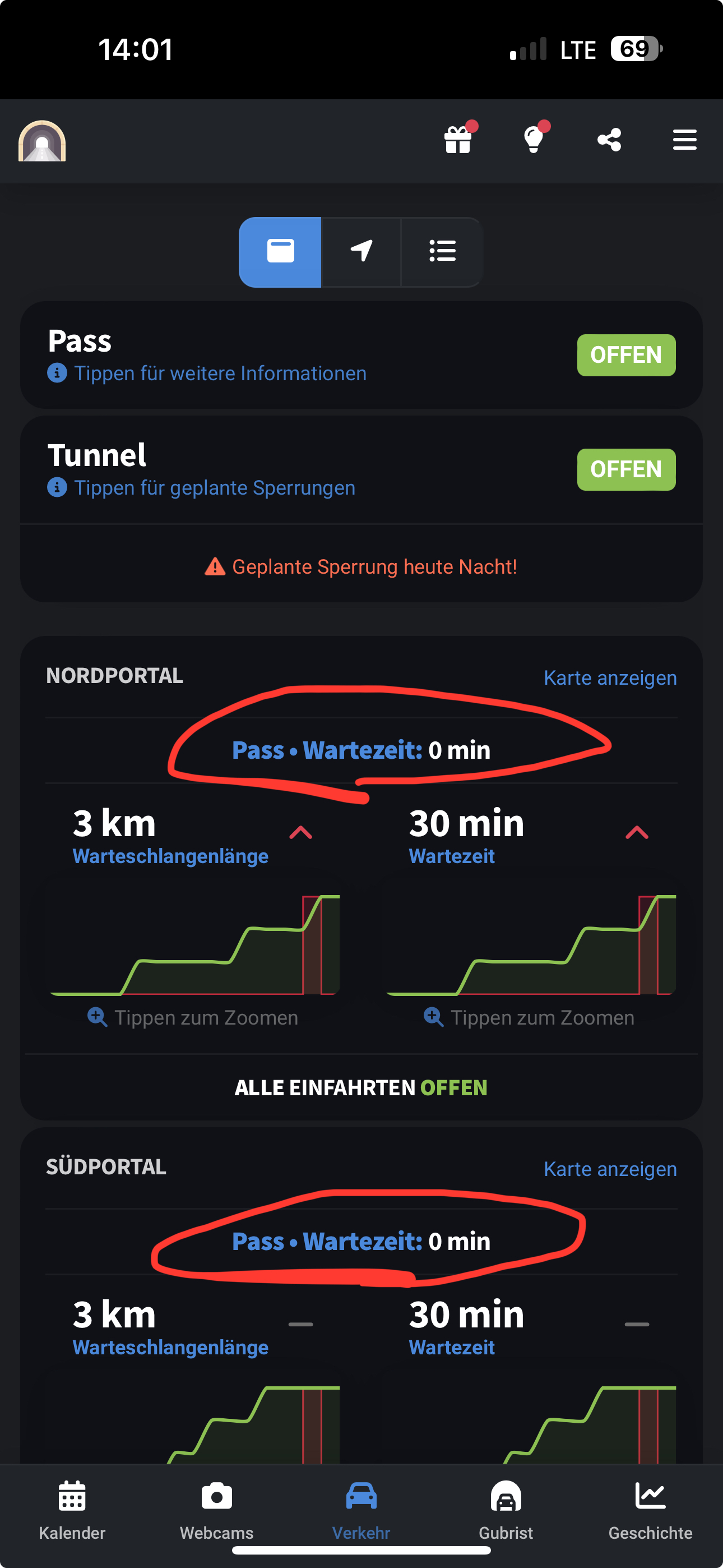Open Tunnel card for planned closures
The image size is (723, 1568).
(x=361, y=469)
